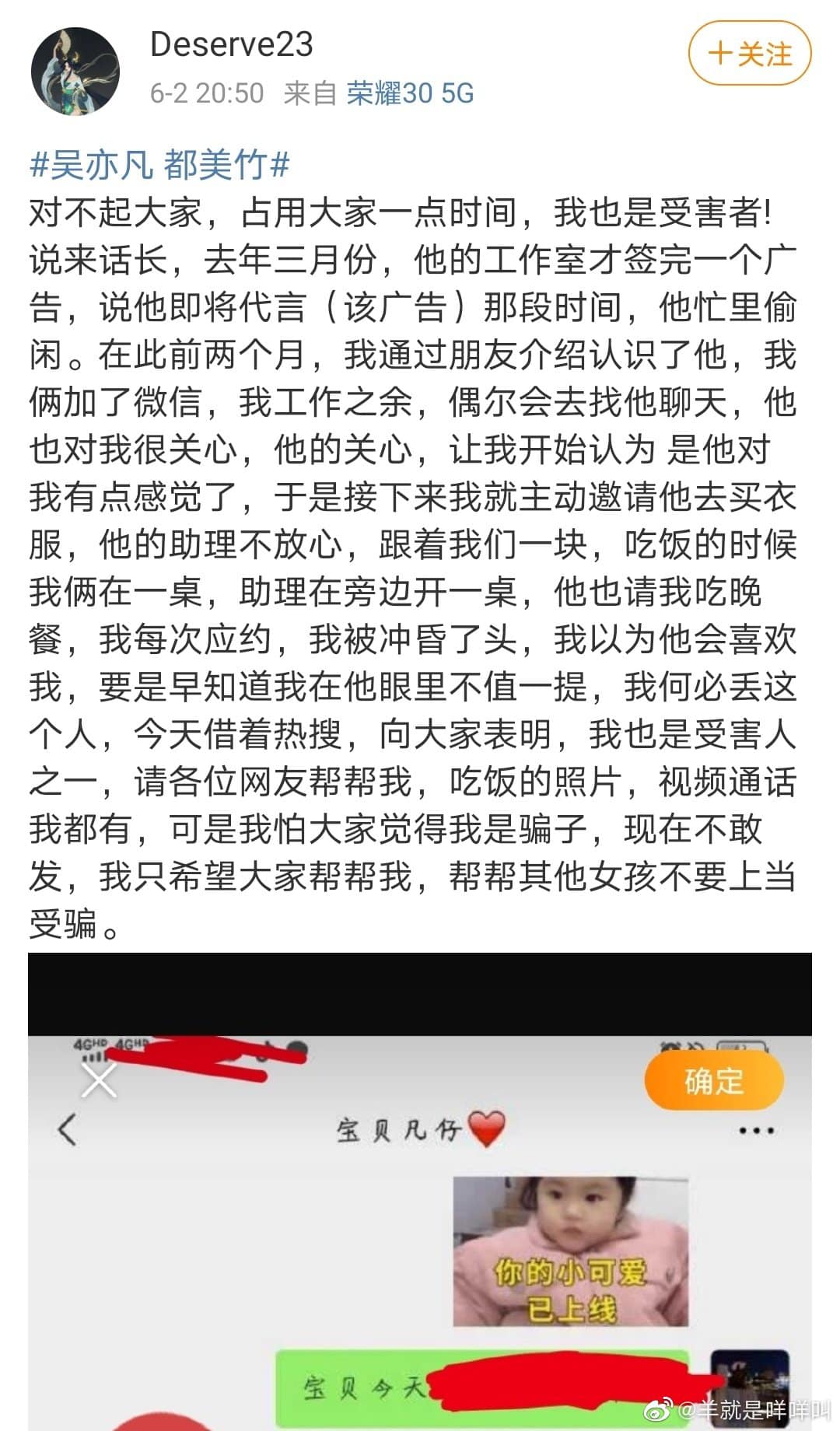840x1431 pixels.
Task: Open the Deserve23 username link
Action: coord(231,45)
